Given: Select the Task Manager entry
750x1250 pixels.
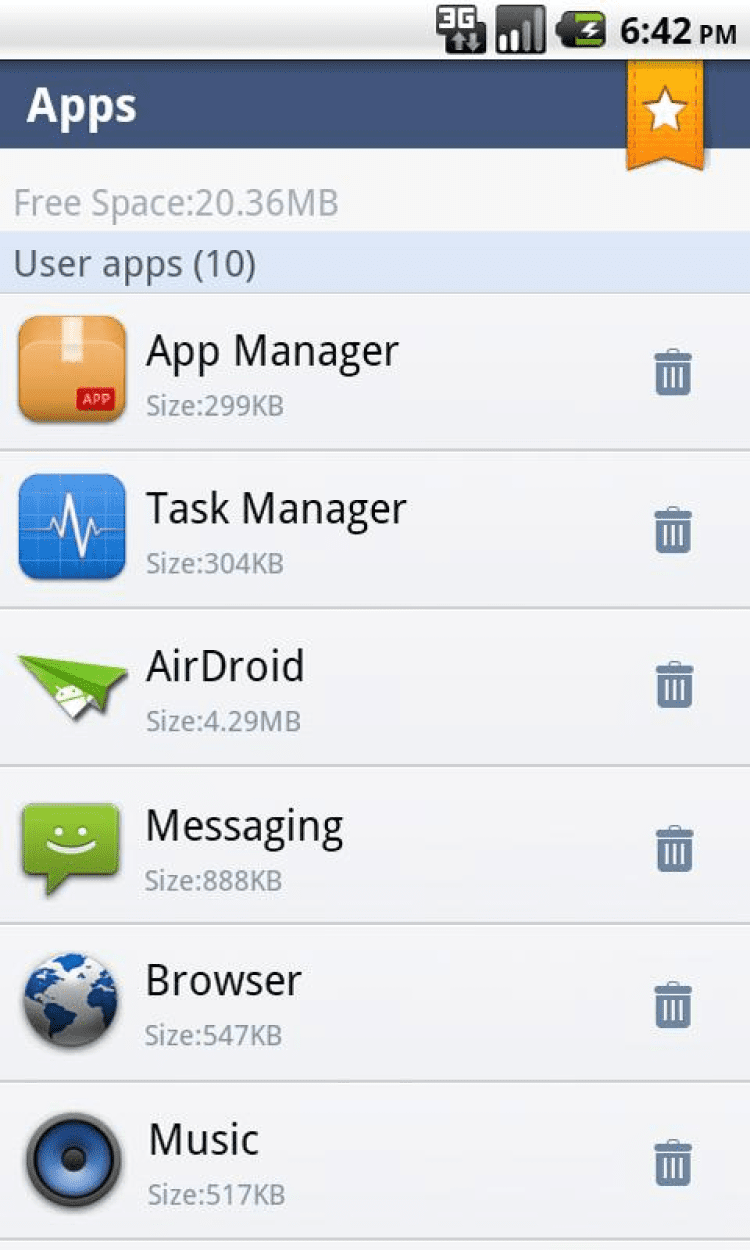Looking at the screenshot, I should point(300,529).
